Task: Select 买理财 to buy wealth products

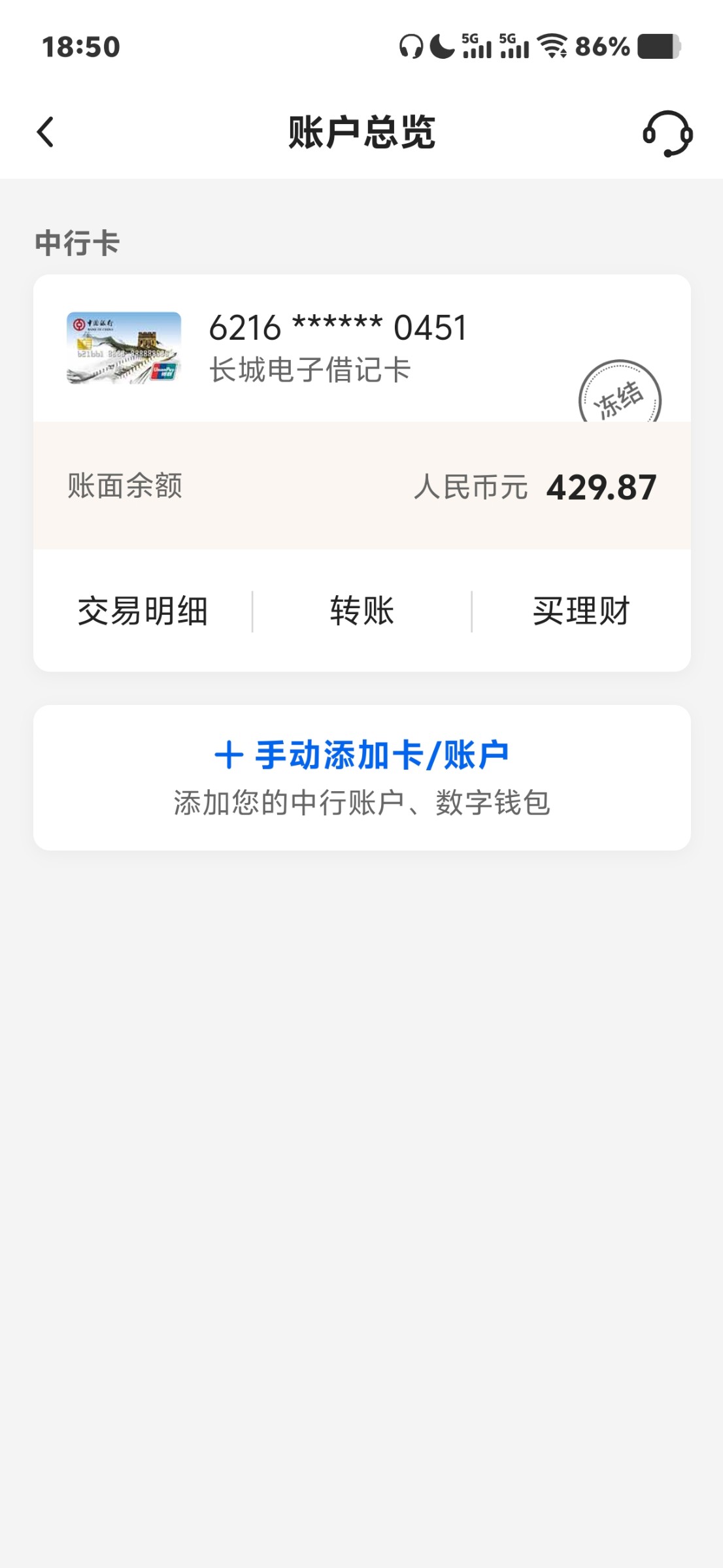Action: point(580,610)
